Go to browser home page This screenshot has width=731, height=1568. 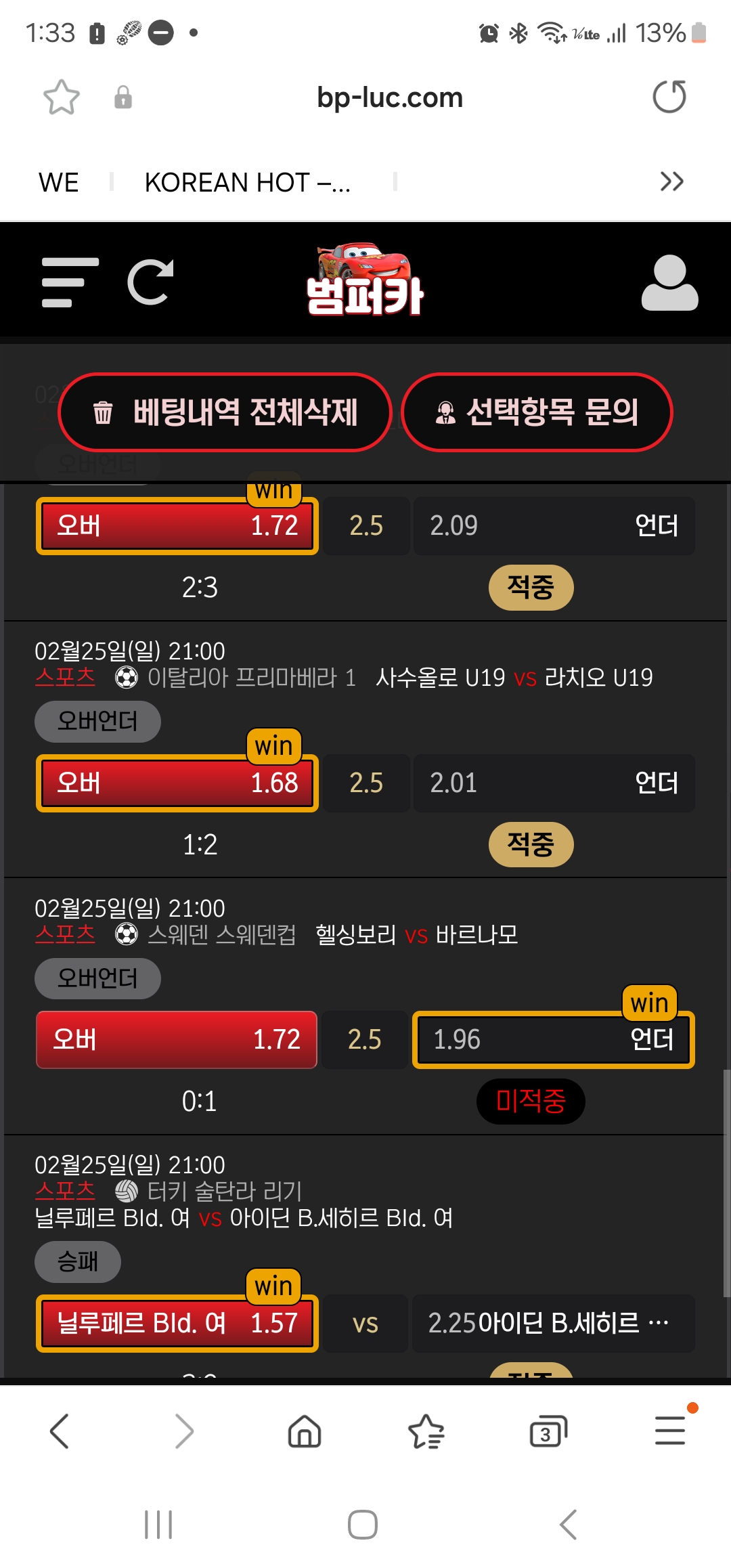click(x=305, y=1432)
